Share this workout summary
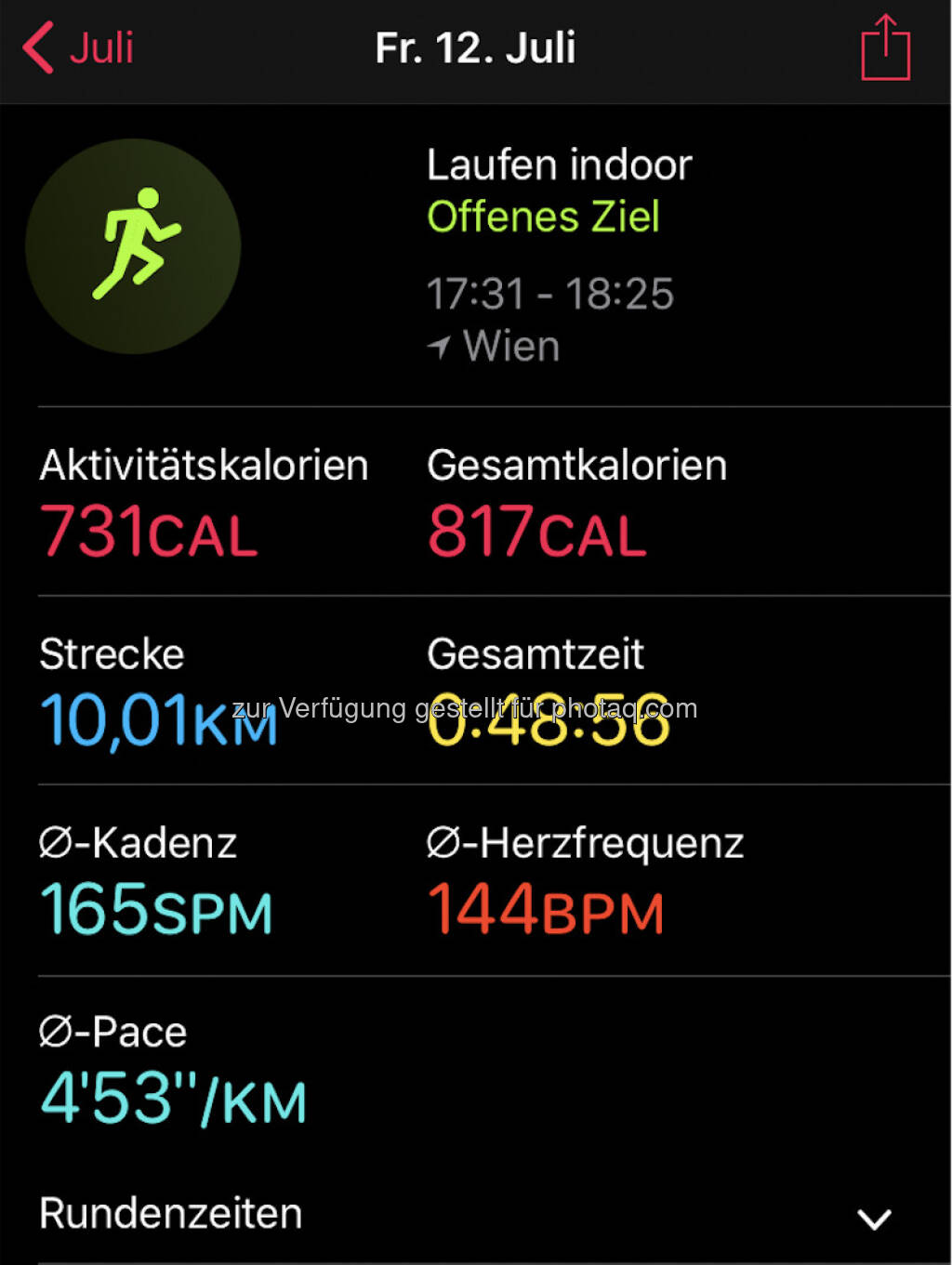Viewport: 952px width, 1265px height. coord(885,47)
